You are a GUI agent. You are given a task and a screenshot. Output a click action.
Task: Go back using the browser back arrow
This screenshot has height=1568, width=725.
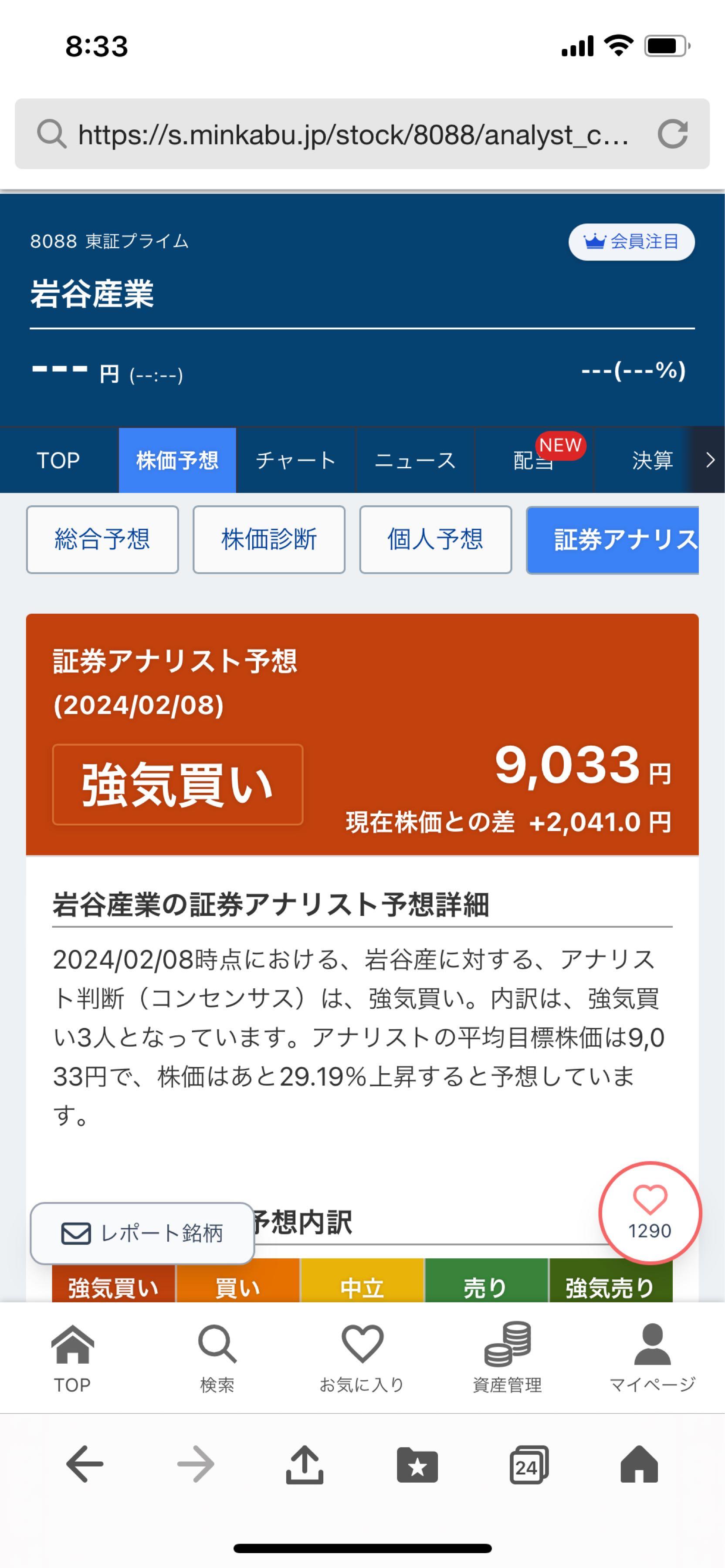[84, 1464]
